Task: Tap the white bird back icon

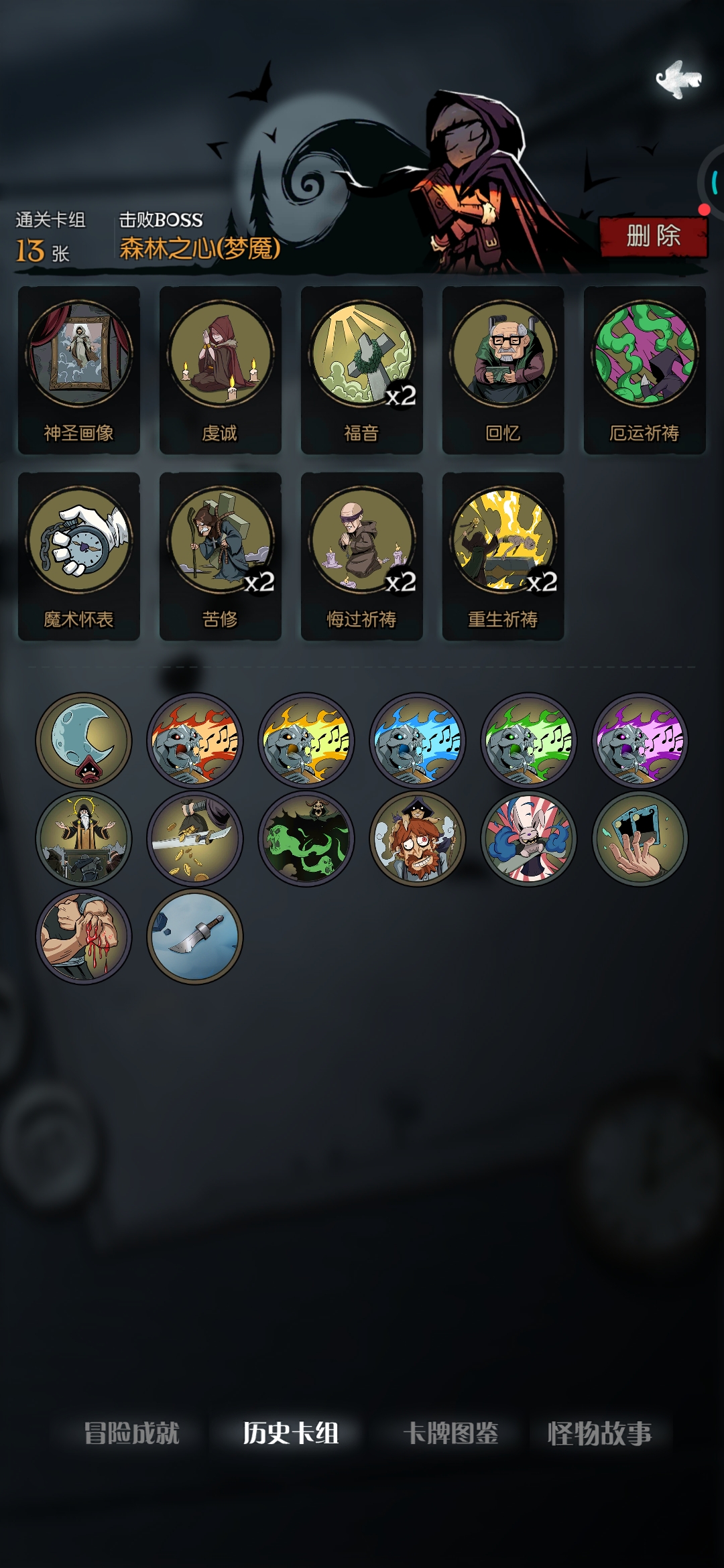Action: [x=678, y=80]
